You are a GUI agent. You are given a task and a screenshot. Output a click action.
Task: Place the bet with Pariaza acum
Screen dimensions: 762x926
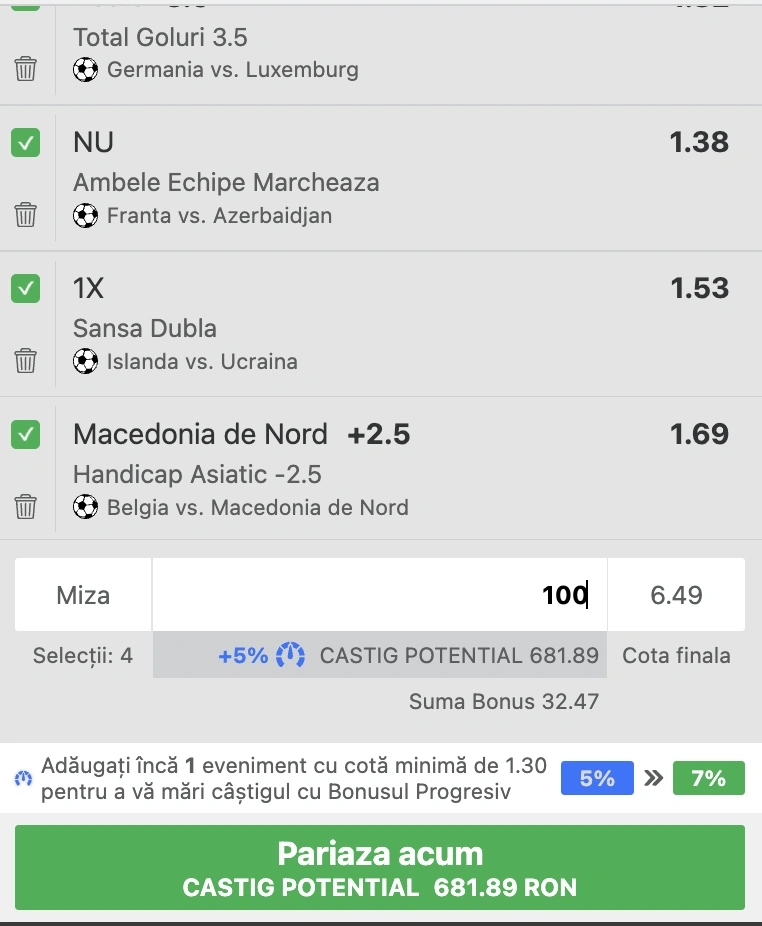380,867
